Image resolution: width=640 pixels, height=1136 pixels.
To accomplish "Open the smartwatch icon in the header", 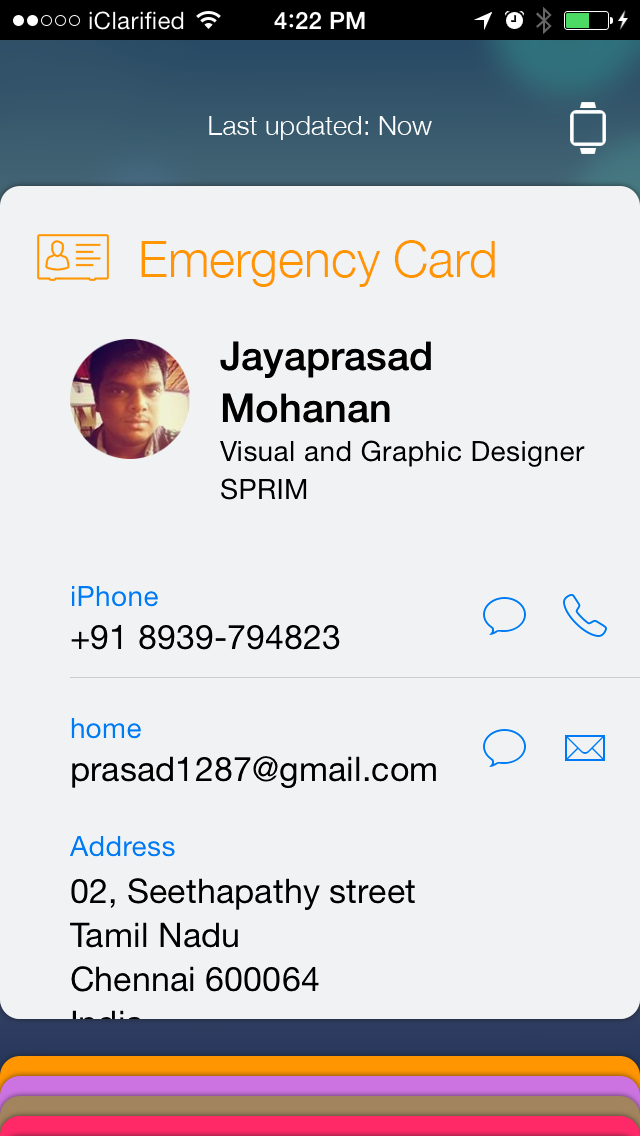I will 588,128.
